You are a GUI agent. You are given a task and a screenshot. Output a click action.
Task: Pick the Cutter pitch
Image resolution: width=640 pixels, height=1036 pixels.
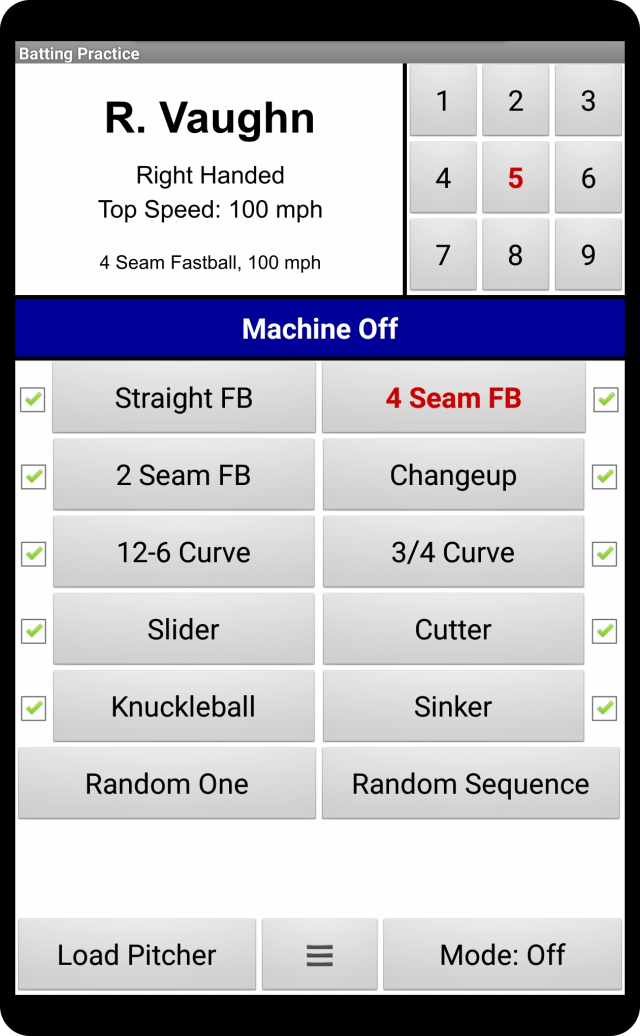click(x=453, y=629)
